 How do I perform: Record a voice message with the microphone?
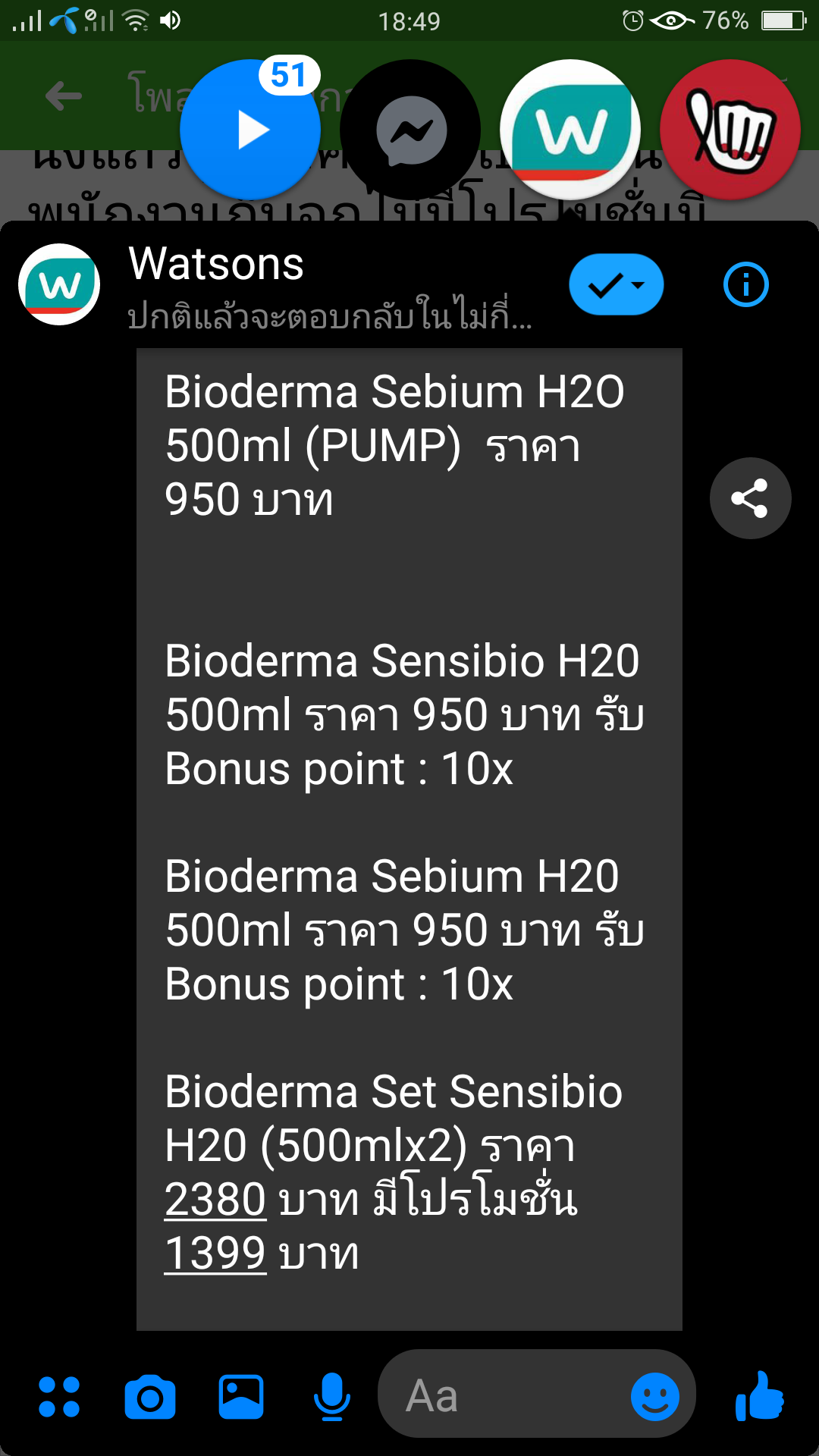[331, 1397]
